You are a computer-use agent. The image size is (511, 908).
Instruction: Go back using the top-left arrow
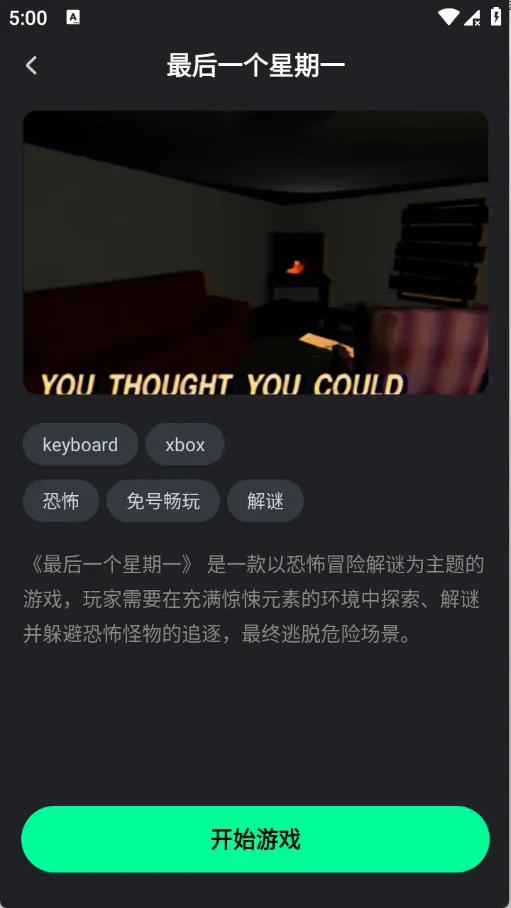(x=31, y=65)
